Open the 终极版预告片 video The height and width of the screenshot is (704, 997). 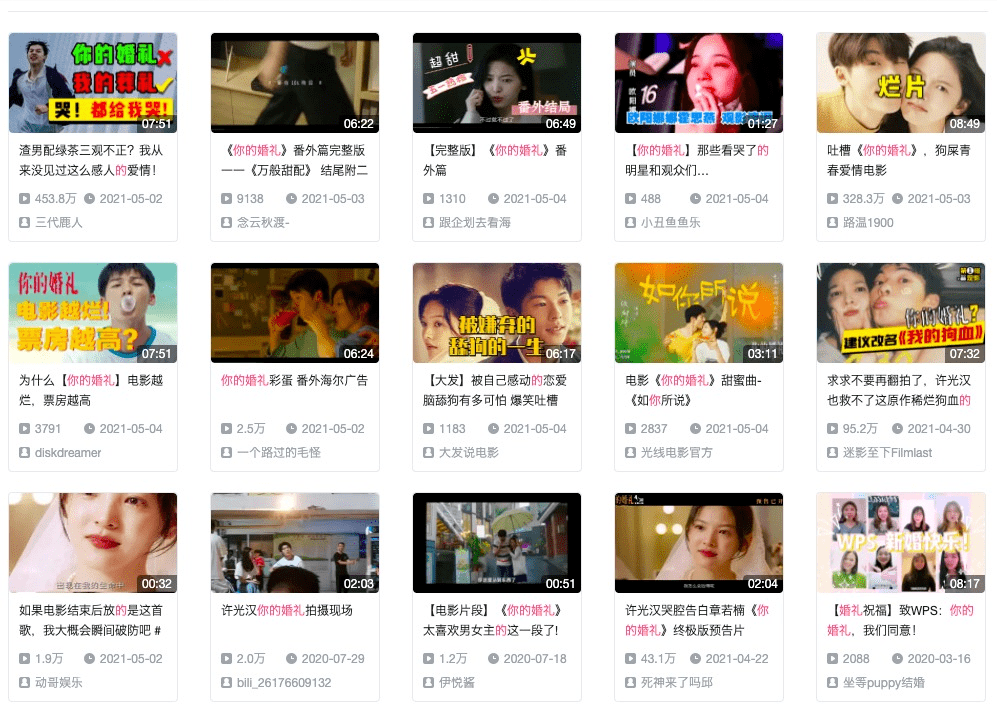(699, 543)
